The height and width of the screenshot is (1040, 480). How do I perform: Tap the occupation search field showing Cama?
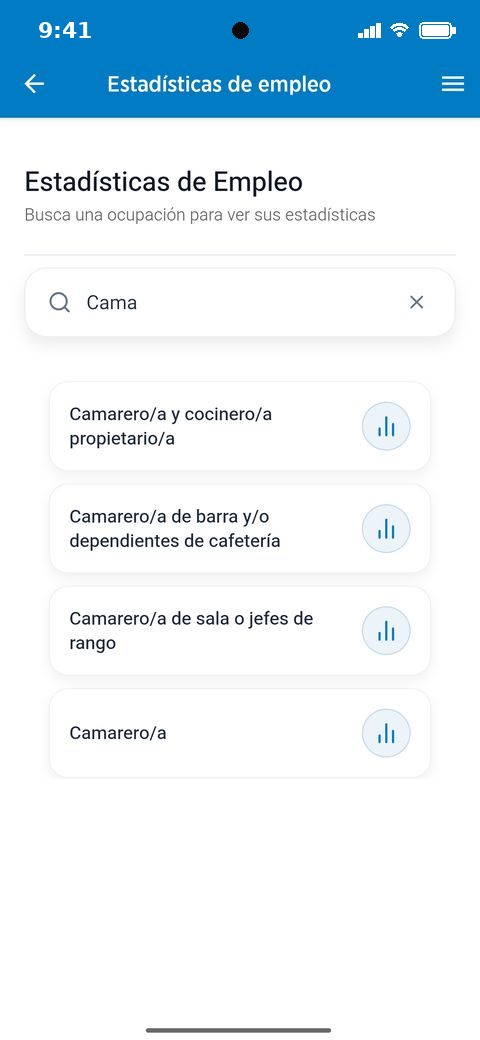pos(240,302)
